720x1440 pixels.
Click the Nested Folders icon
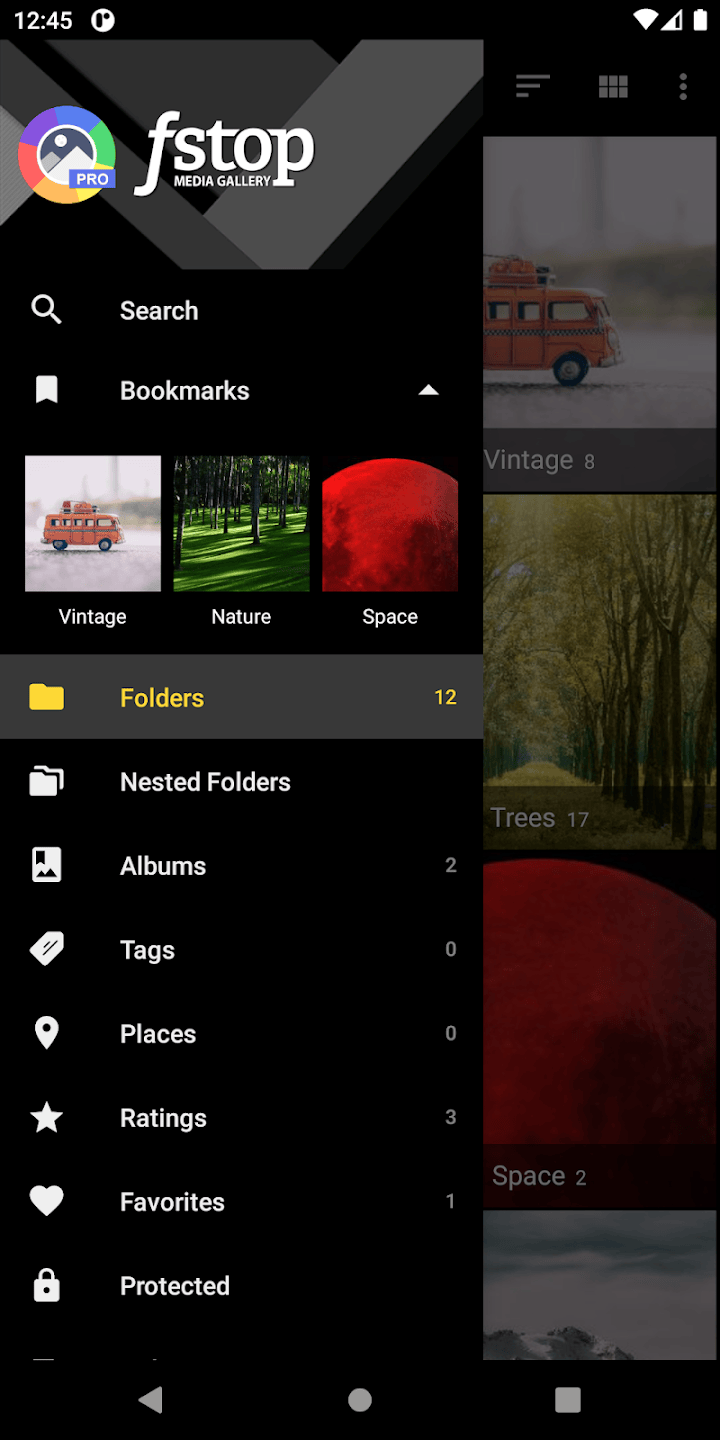(46, 781)
